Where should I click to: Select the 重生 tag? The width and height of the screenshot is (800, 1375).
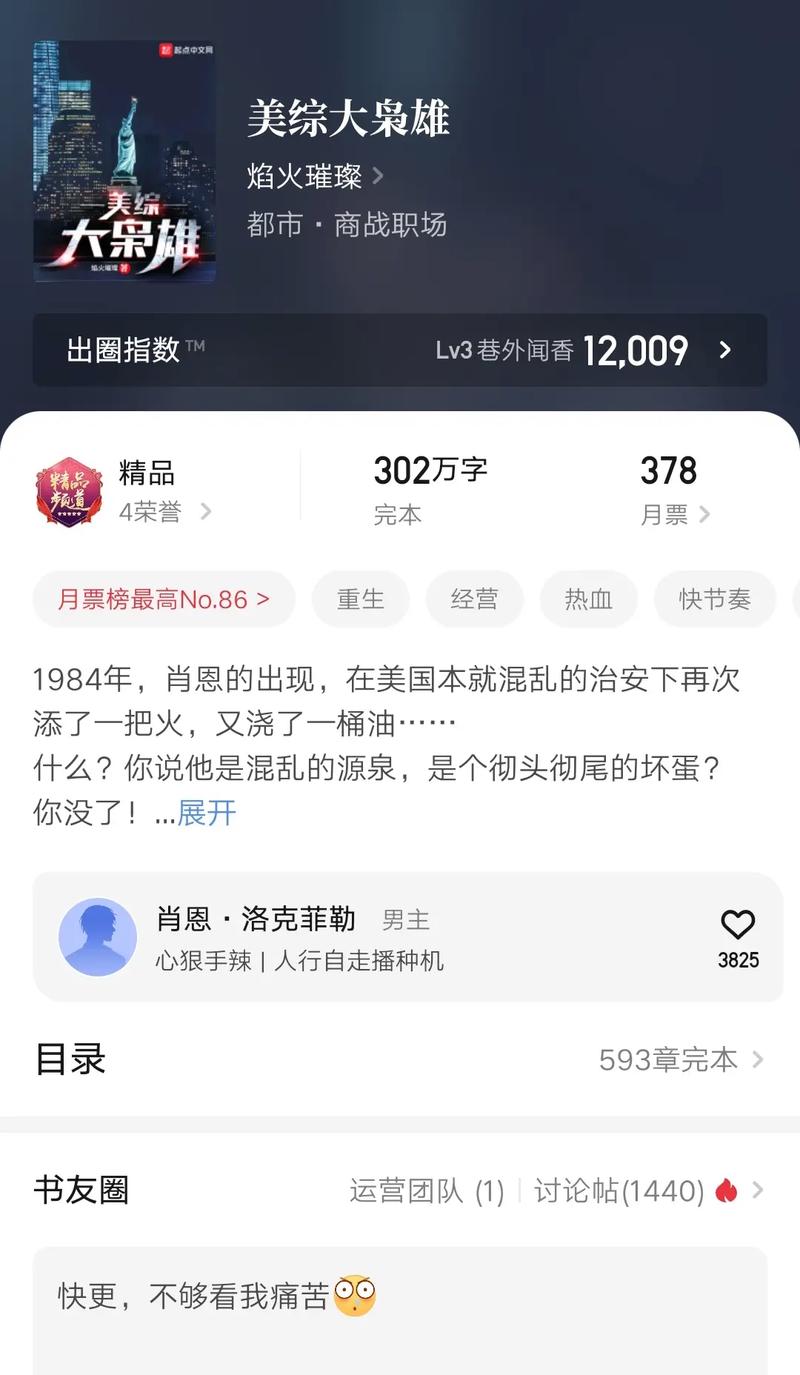click(360, 597)
